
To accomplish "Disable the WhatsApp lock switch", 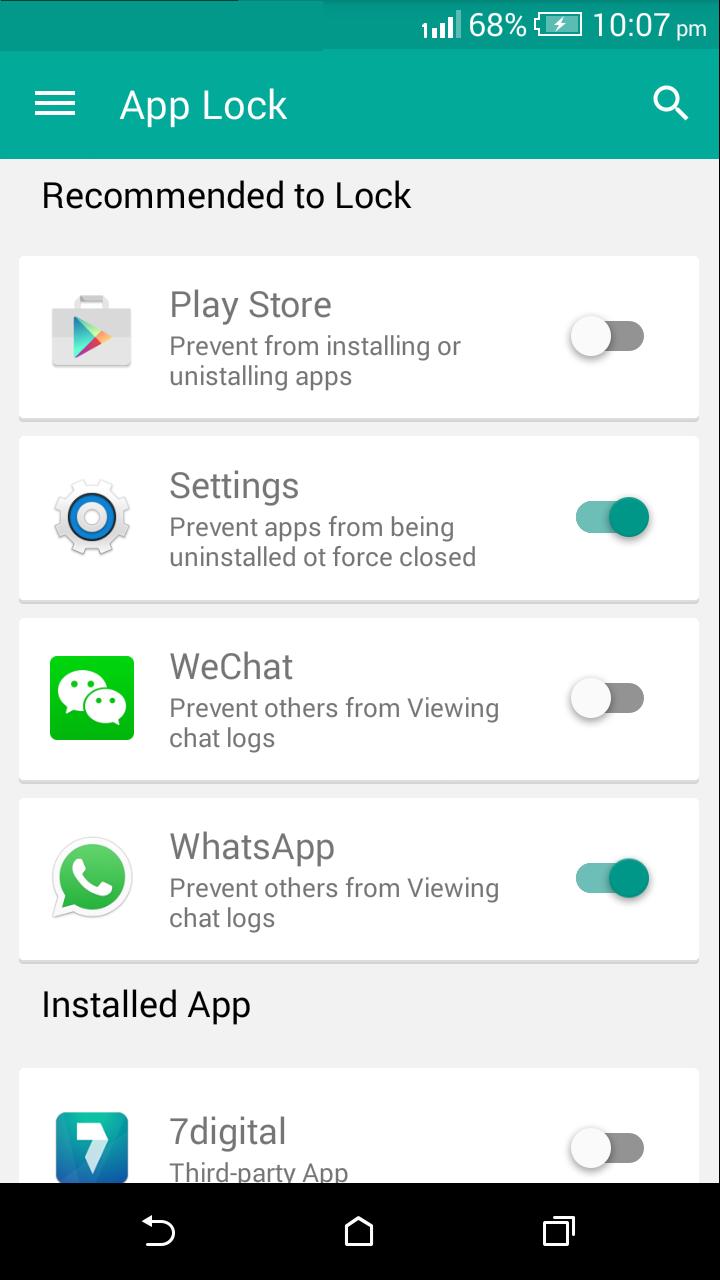I will [611, 877].
